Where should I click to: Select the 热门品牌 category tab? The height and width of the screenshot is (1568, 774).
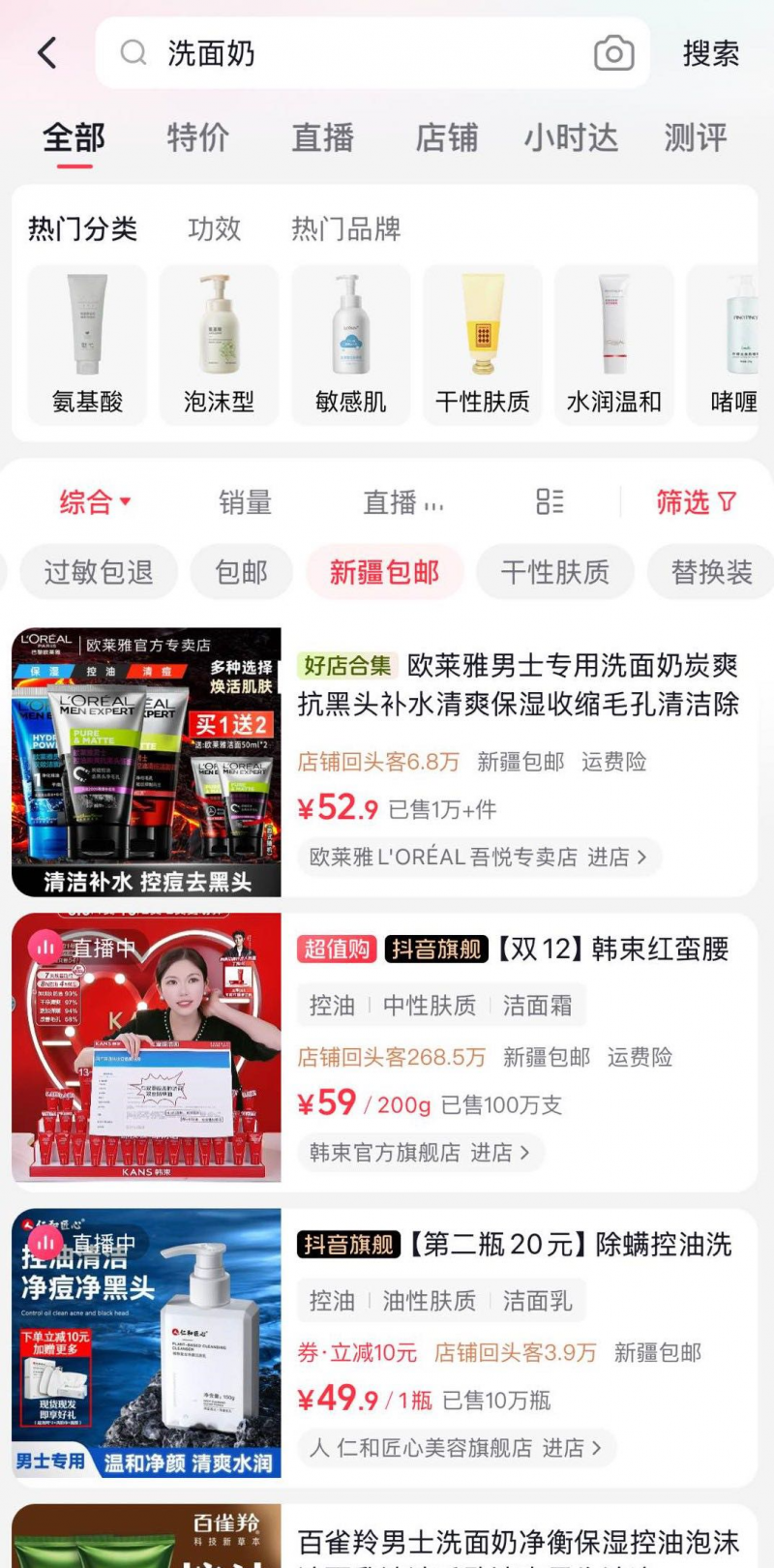tap(346, 229)
